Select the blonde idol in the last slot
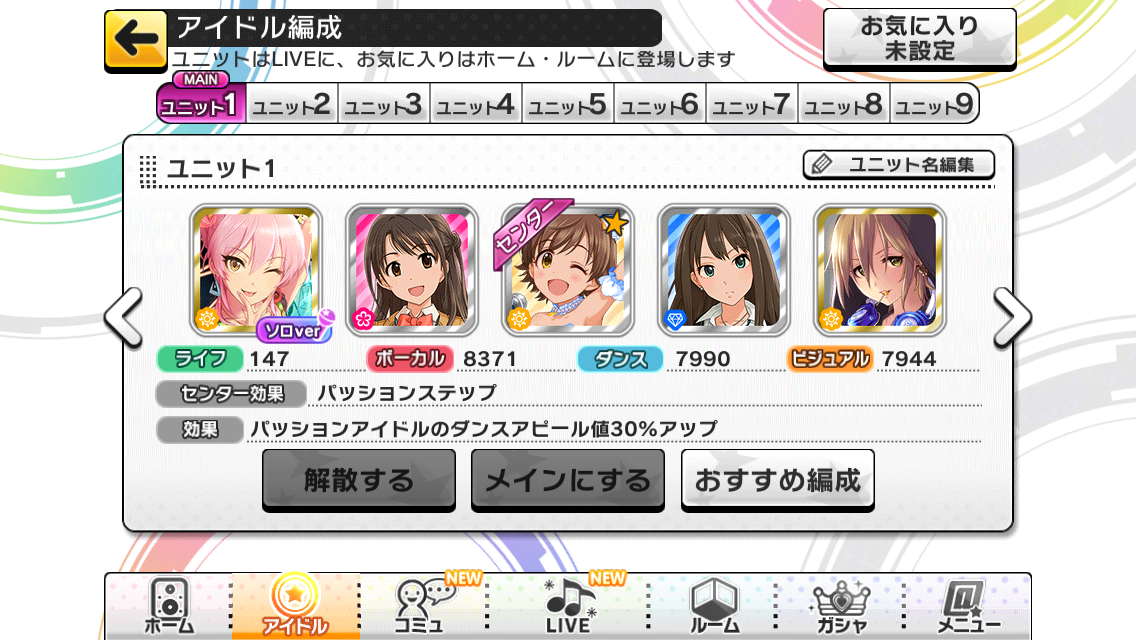Viewport: 1136px width, 640px height. click(x=880, y=270)
